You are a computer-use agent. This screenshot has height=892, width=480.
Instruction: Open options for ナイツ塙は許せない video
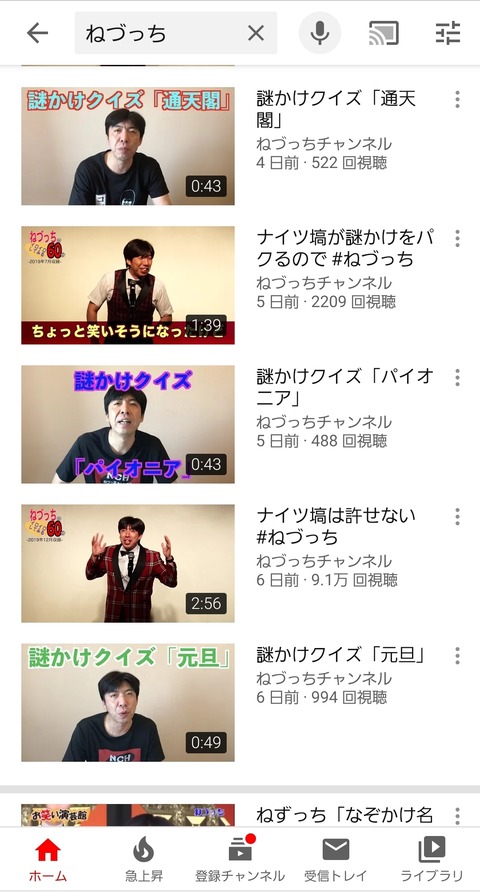point(457,517)
